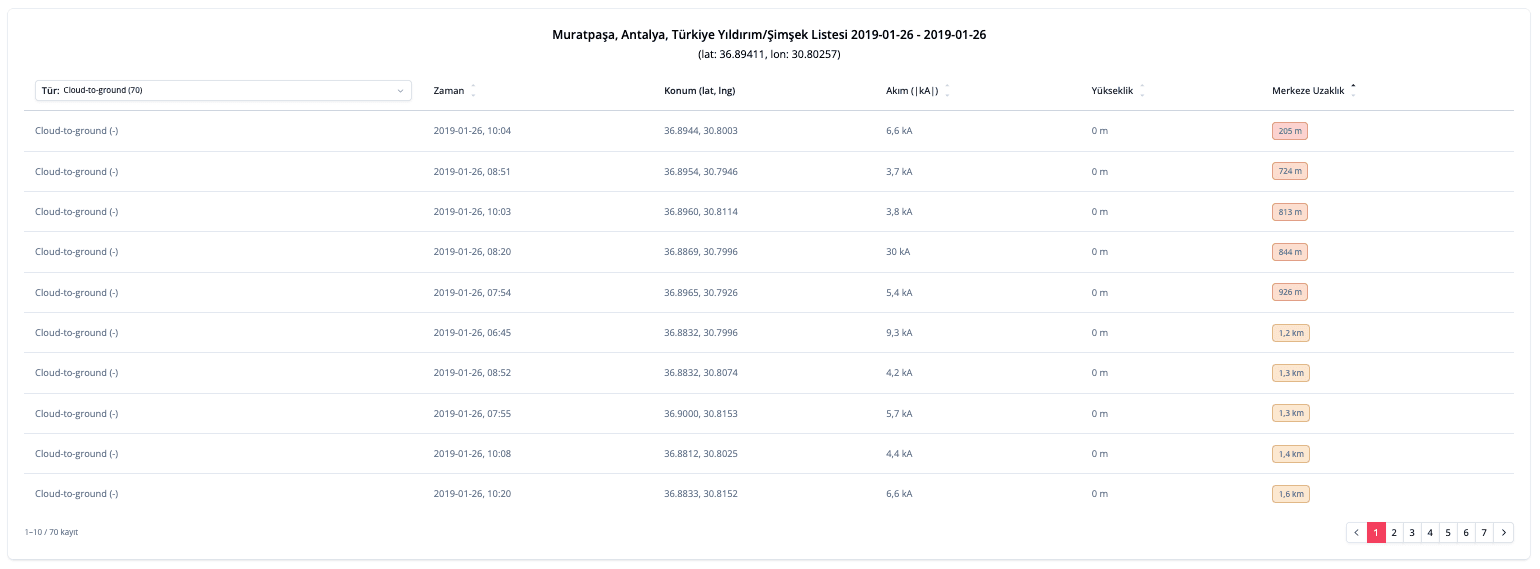Image resolution: width=1540 pixels, height=569 pixels.
Task: Tap the previous page arrow
Action: tap(1356, 533)
